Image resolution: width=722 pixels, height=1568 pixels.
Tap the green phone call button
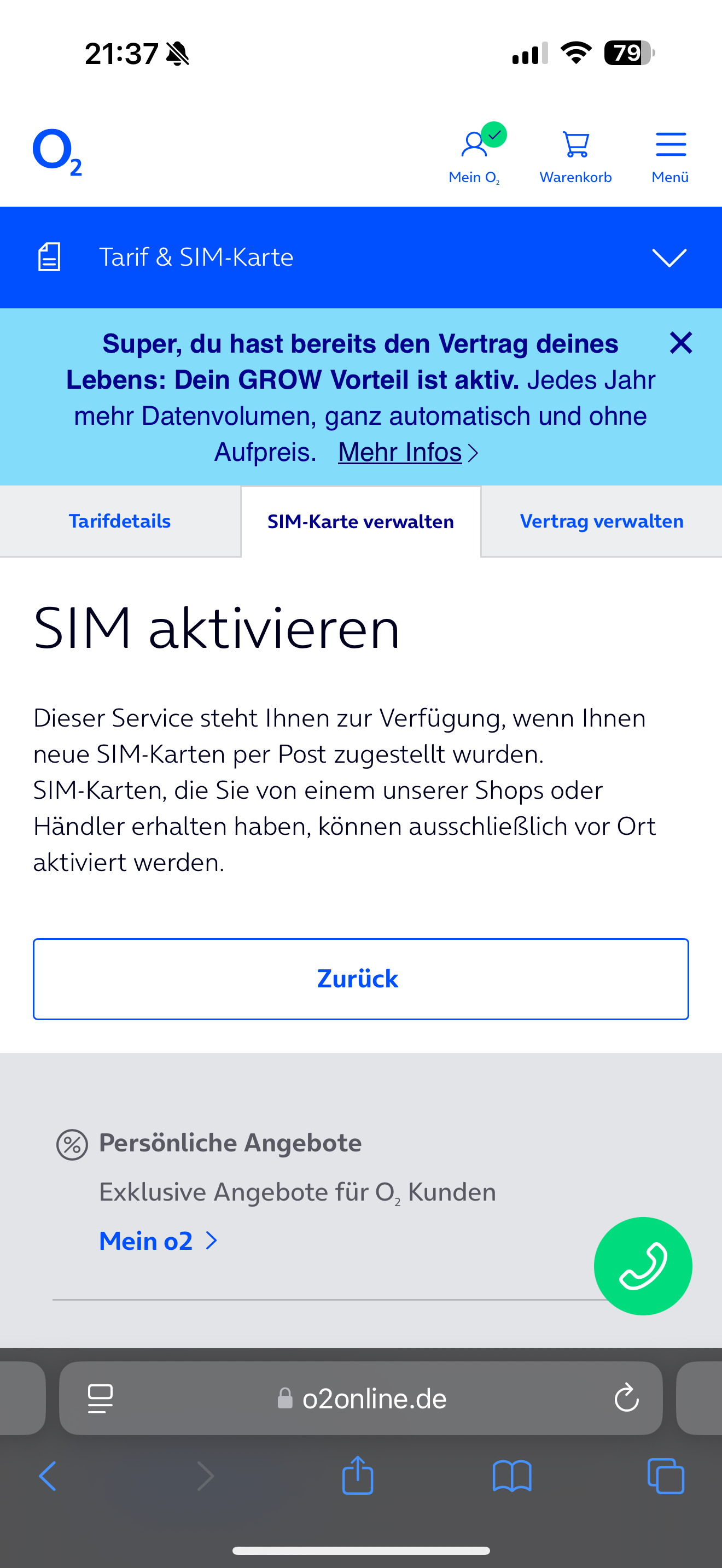643,1266
